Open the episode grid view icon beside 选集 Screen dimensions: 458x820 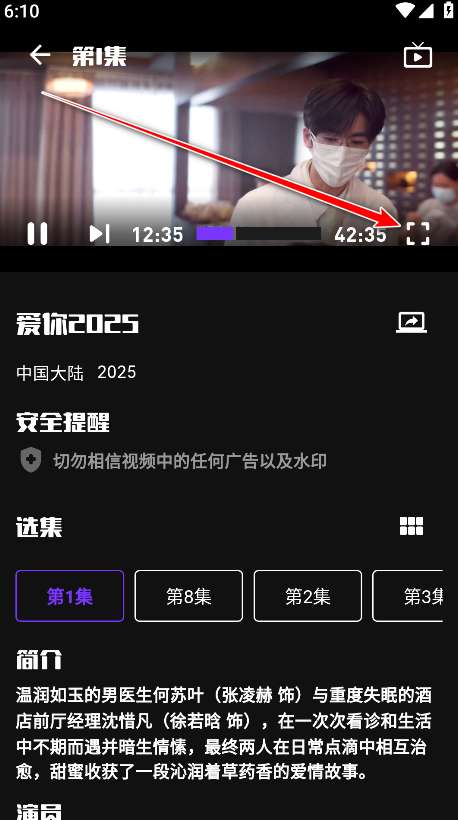pos(411,526)
